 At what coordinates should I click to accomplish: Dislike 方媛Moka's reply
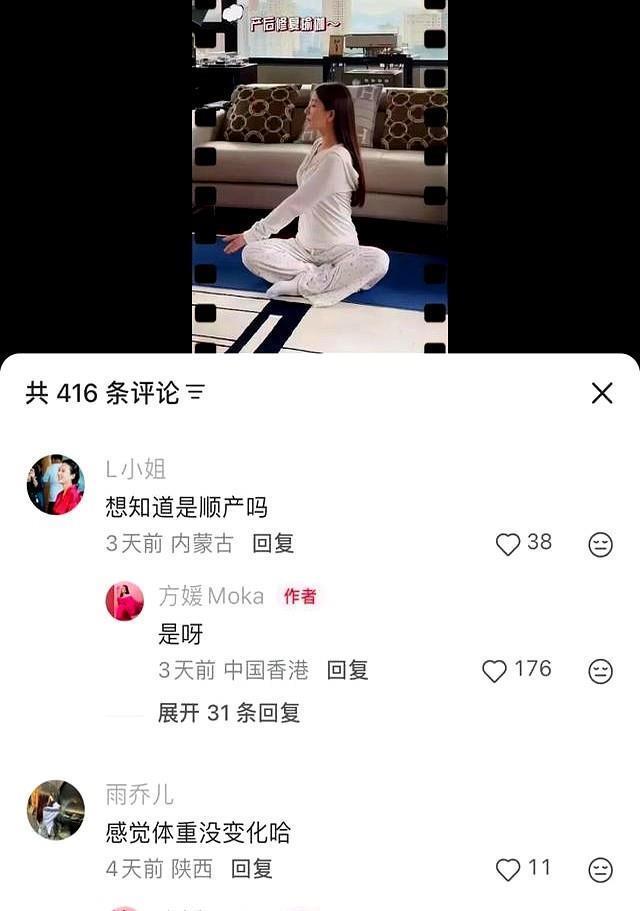[x=600, y=671]
